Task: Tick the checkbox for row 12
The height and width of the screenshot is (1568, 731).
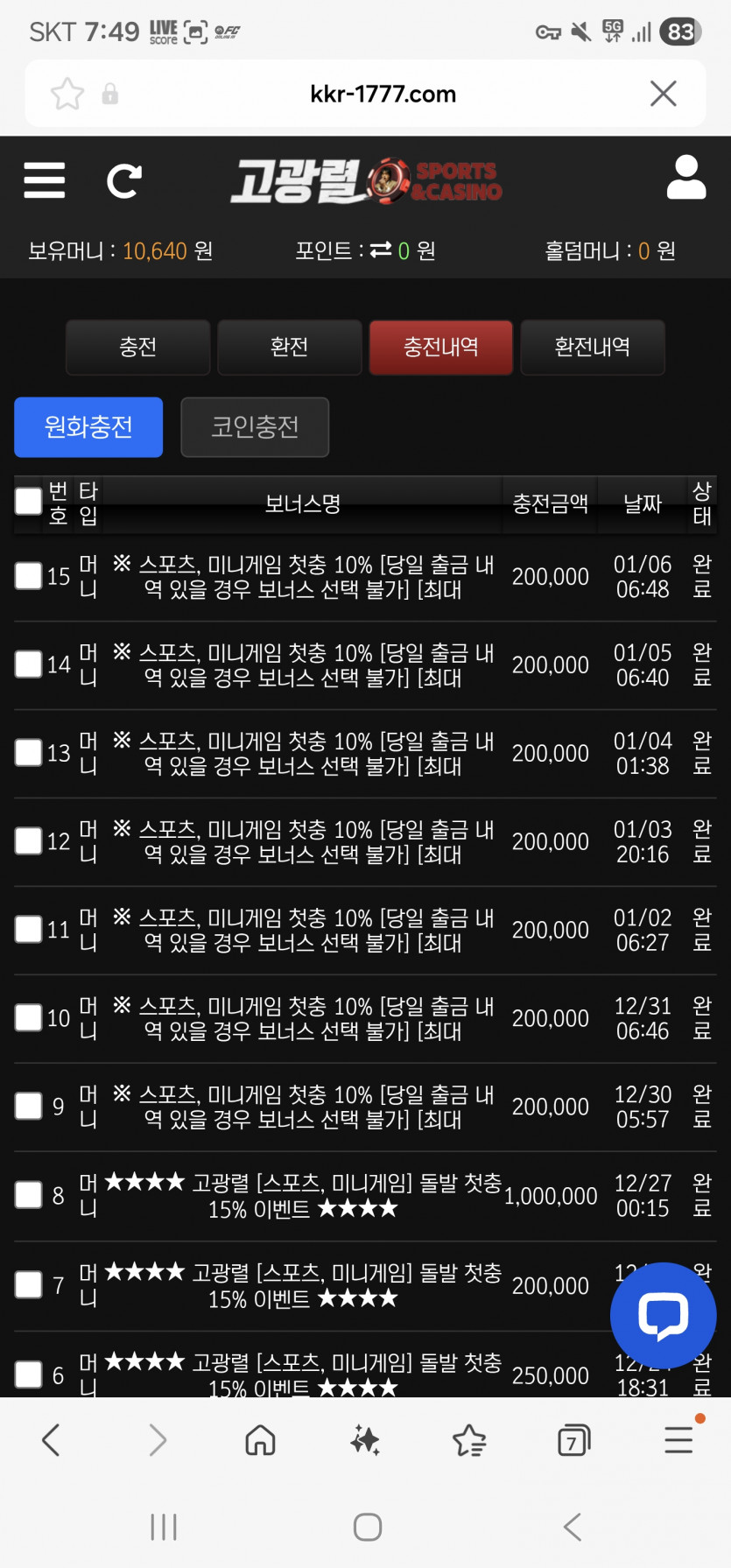Action: pos(29,841)
